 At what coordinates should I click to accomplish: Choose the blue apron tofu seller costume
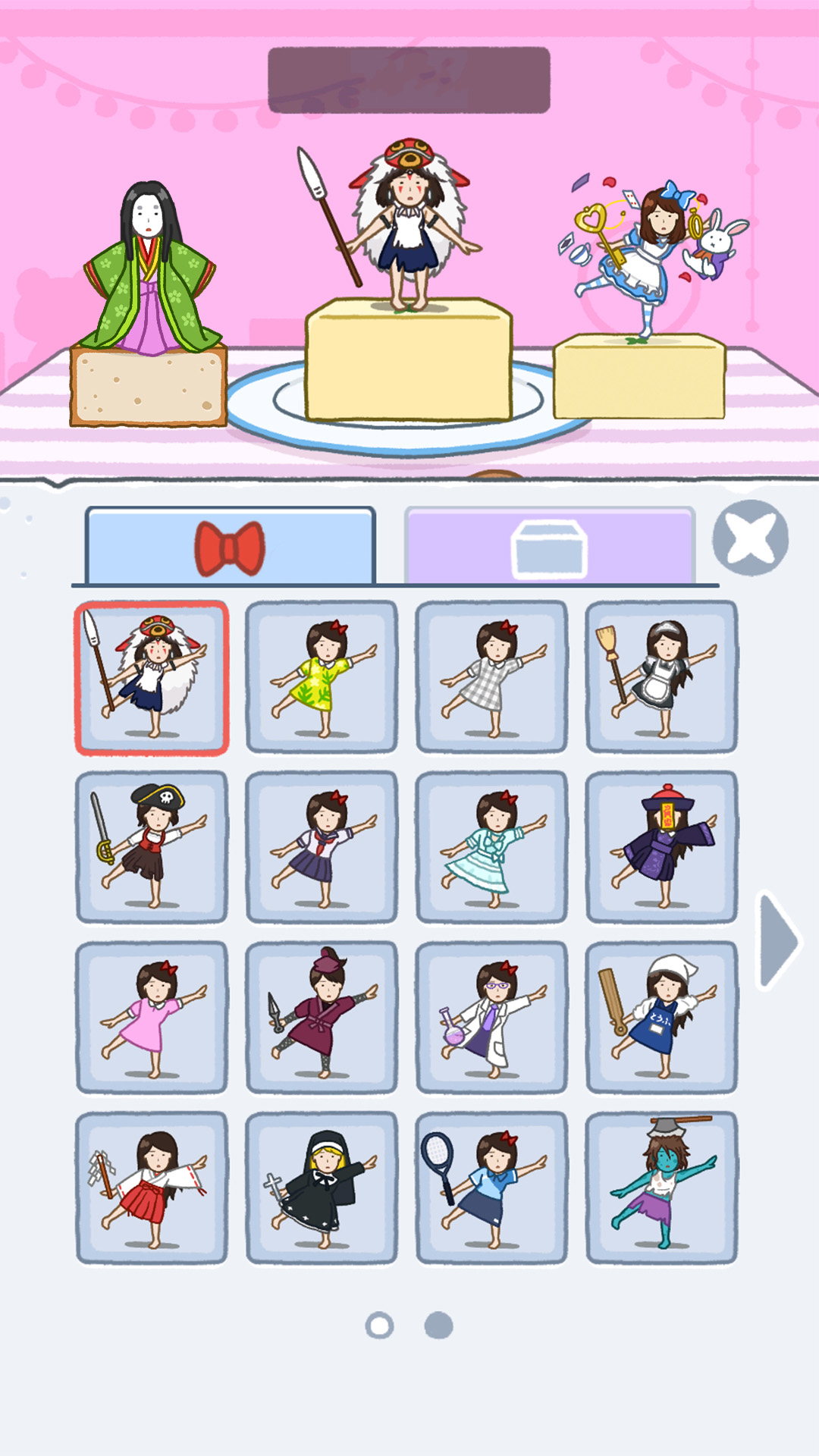(661, 1017)
